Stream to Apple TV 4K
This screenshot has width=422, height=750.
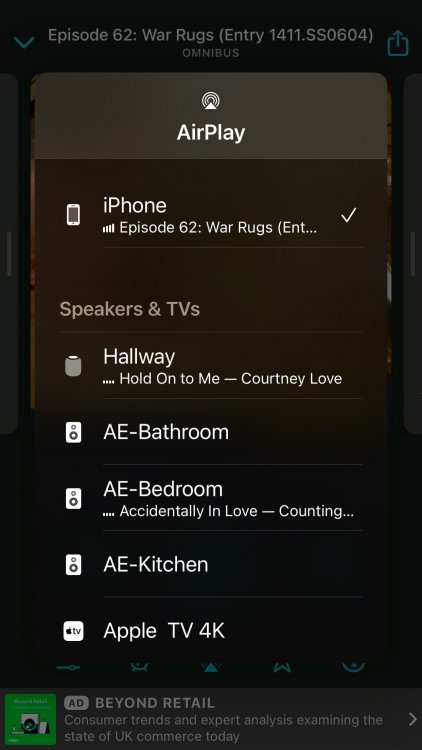click(211, 631)
